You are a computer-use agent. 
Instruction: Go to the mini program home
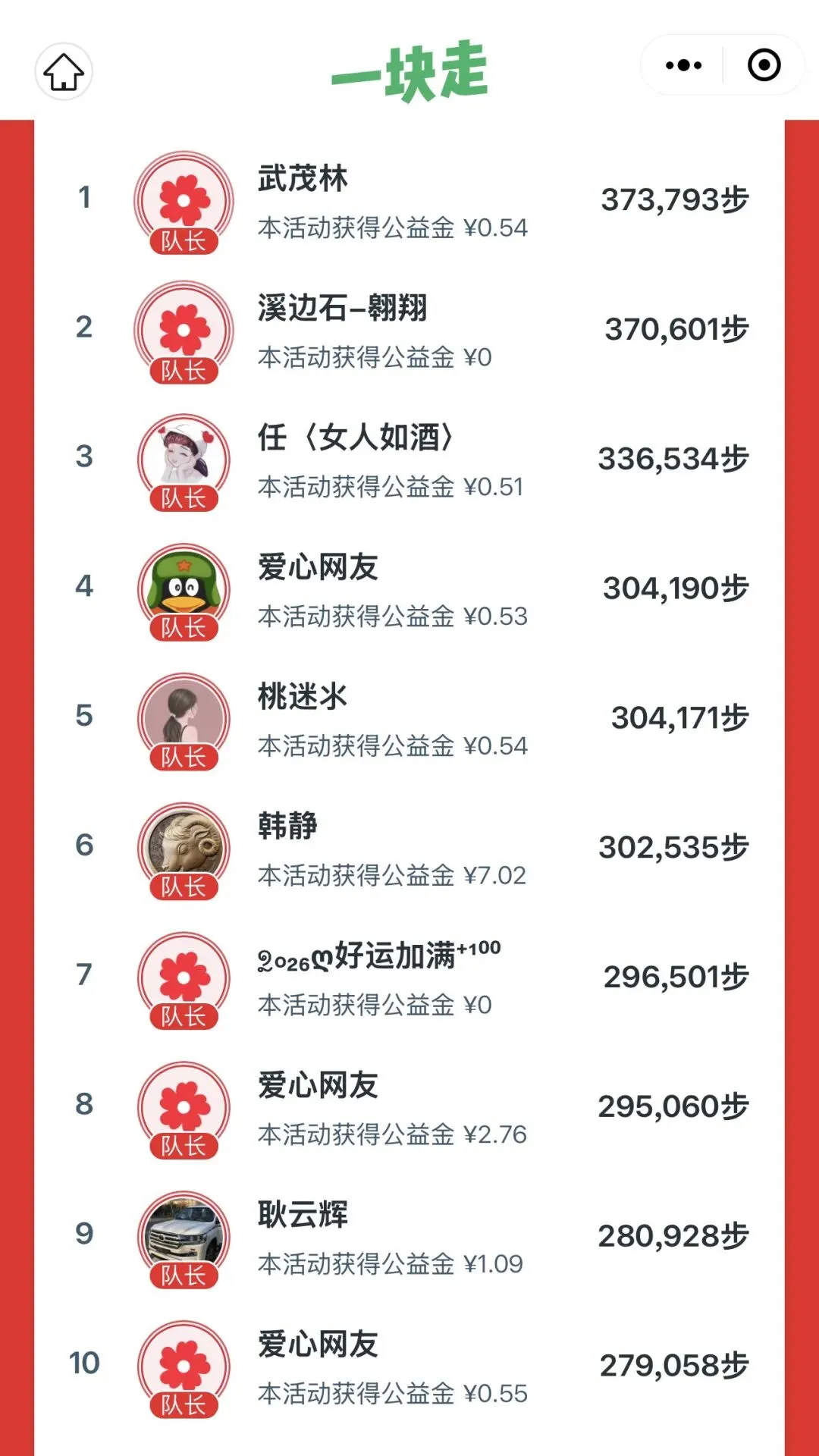click(64, 72)
